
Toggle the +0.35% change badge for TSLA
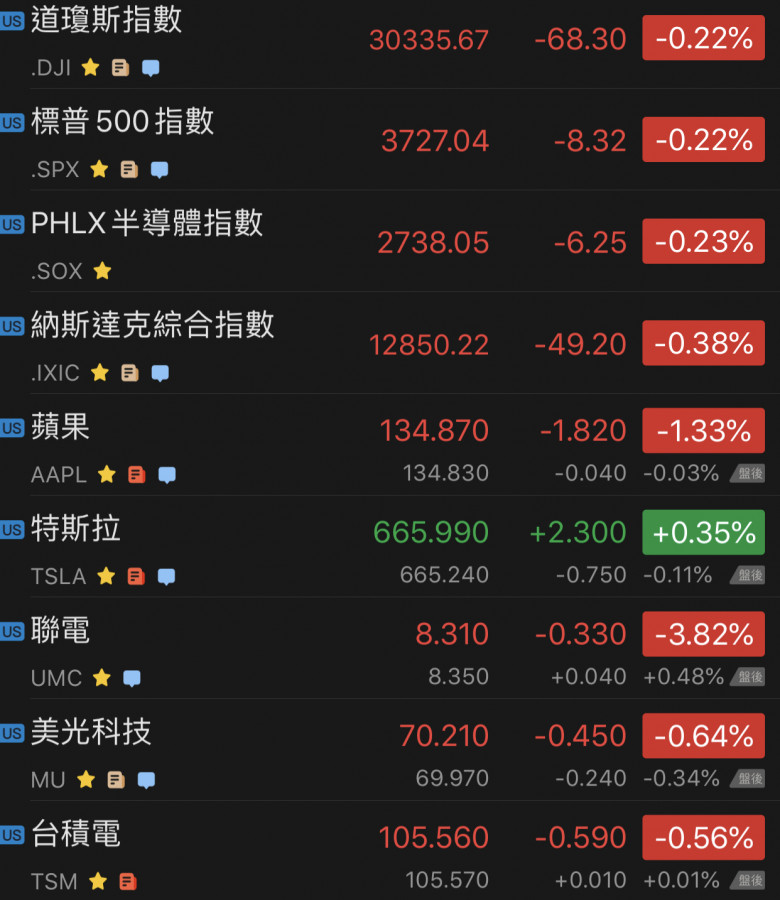tap(703, 532)
